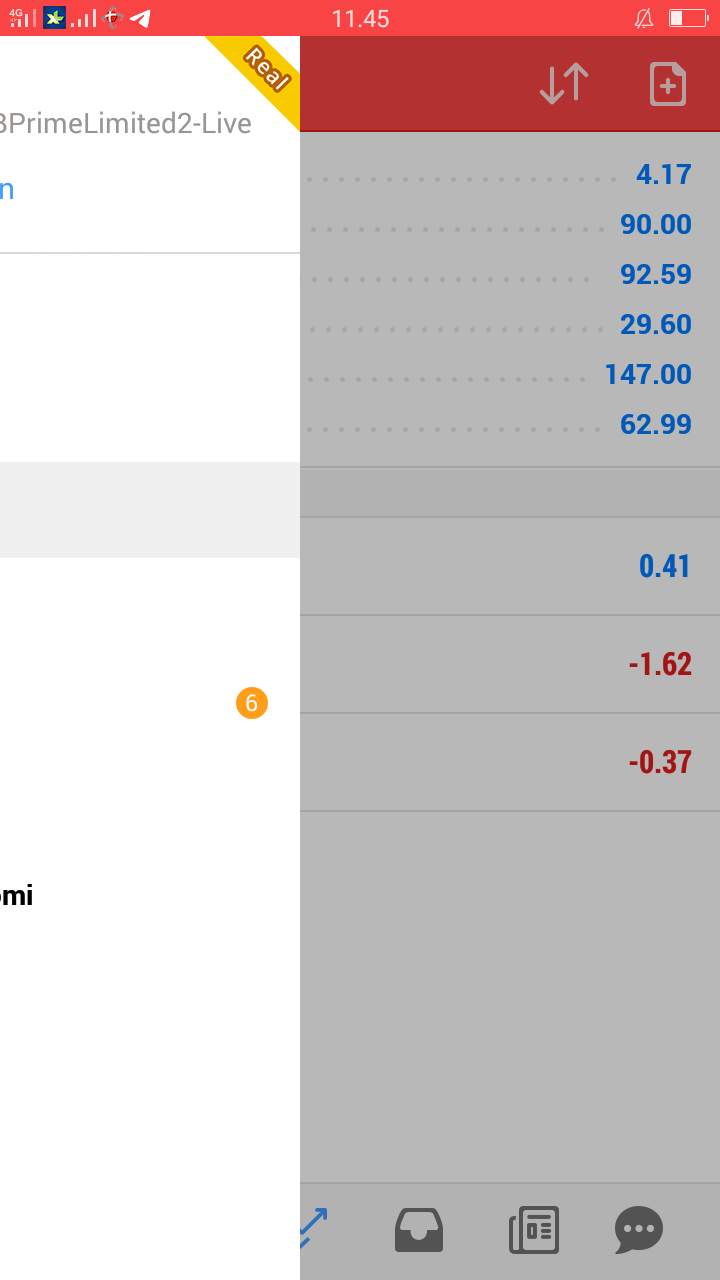Open the drawer row with the orange 6 badge
The height and width of the screenshot is (1280, 720).
(150, 703)
